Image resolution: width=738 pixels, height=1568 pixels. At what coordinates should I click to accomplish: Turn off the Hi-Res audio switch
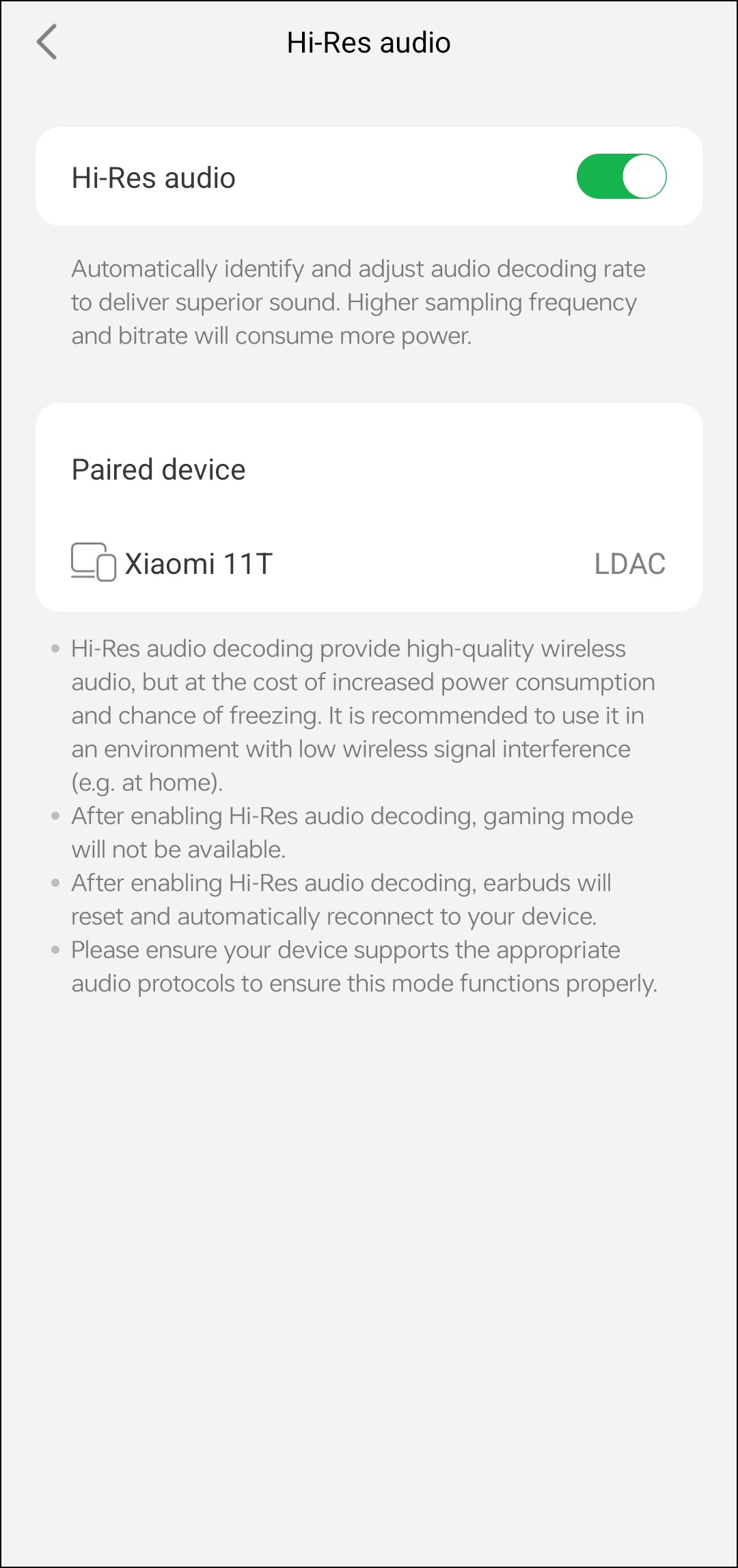620,177
